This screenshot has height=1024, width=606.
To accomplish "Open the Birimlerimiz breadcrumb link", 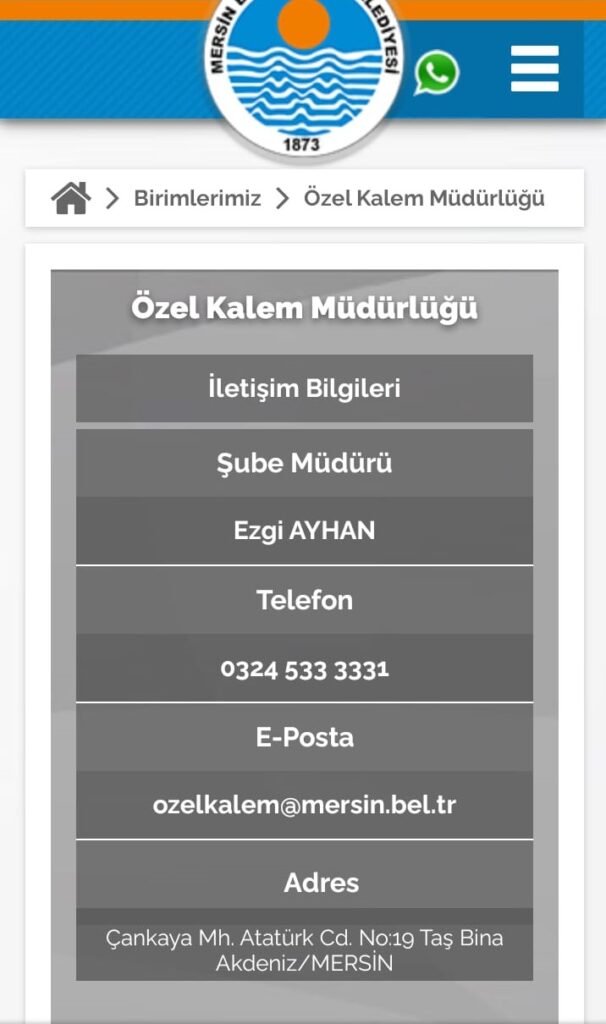I will [197, 198].
